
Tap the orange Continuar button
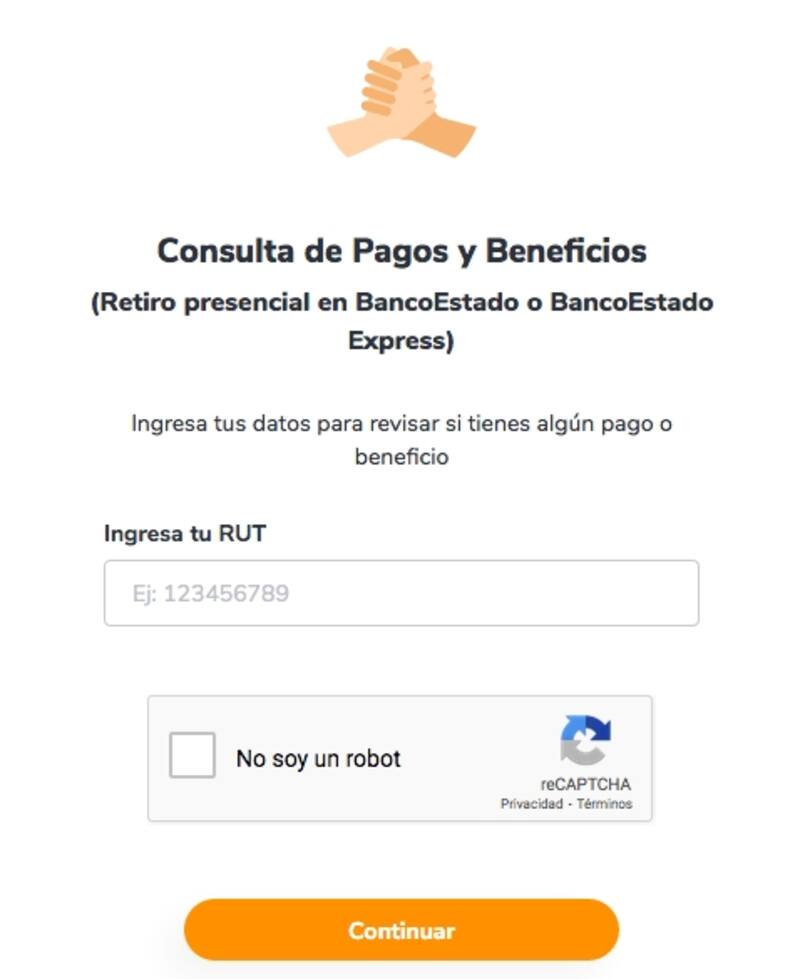[401, 930]
